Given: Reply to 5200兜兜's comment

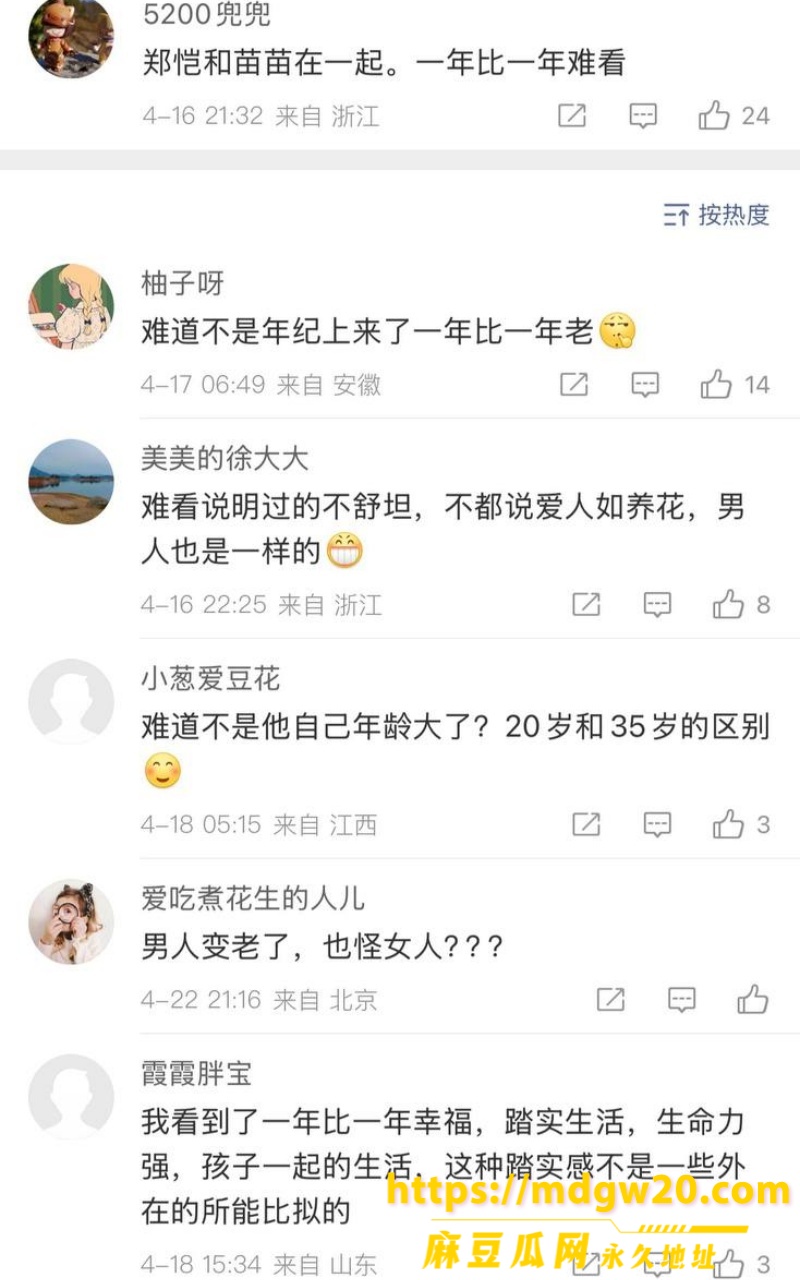Looking at the screenshot, I should click(x=643, y=116).
